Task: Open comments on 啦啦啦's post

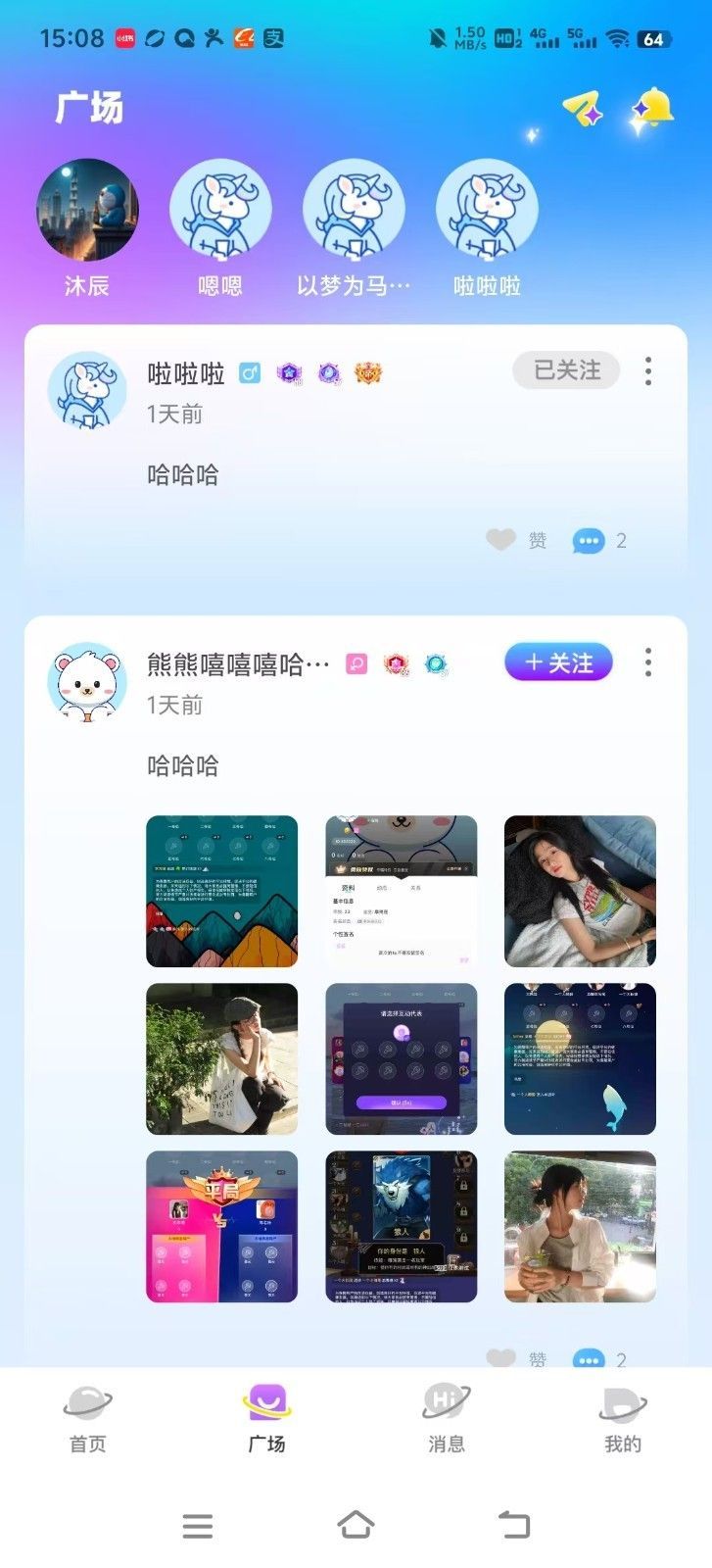Action: click(x=589, y=540)
